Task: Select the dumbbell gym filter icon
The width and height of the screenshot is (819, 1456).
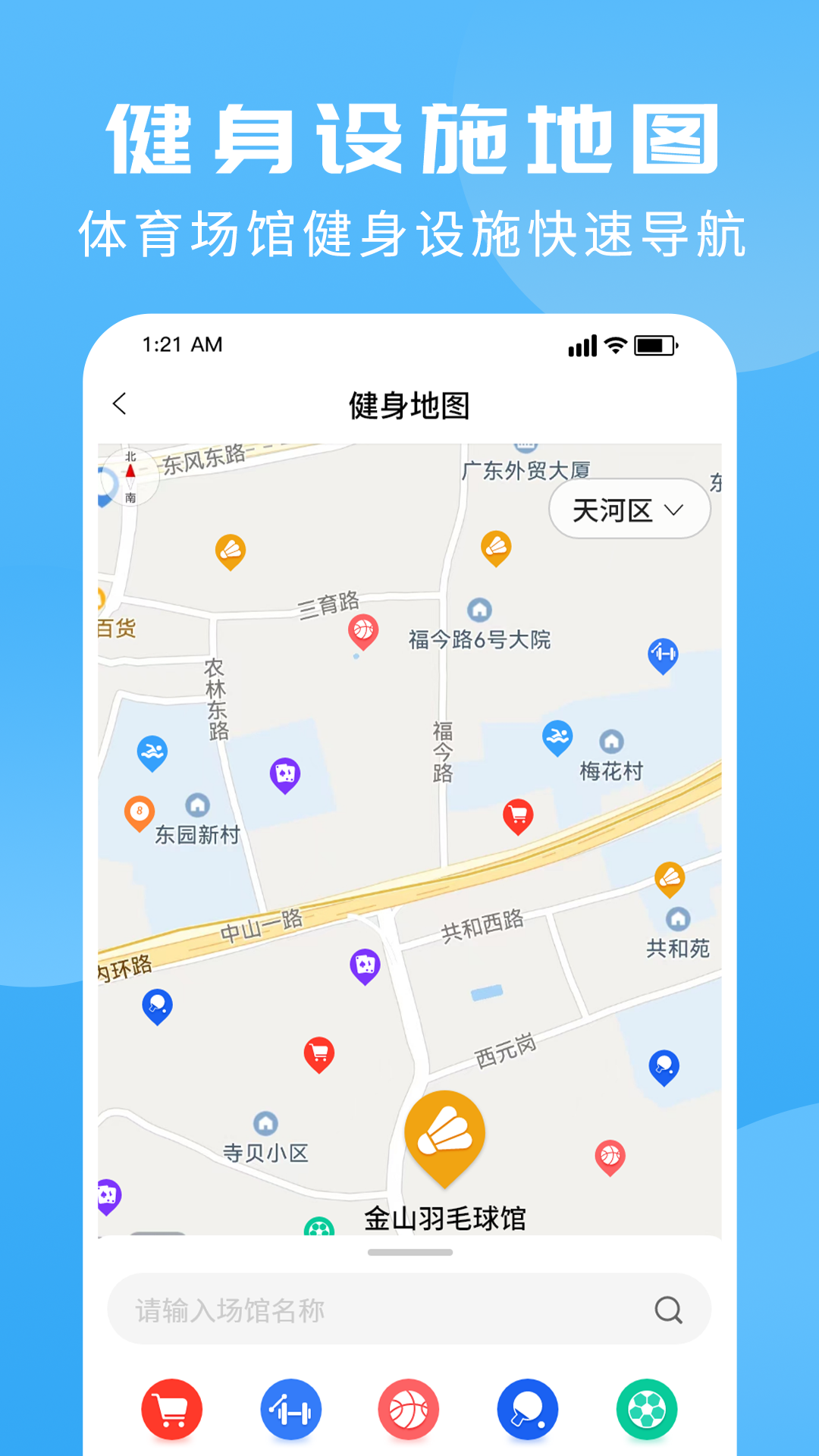Action: (x=292, y=1408)
